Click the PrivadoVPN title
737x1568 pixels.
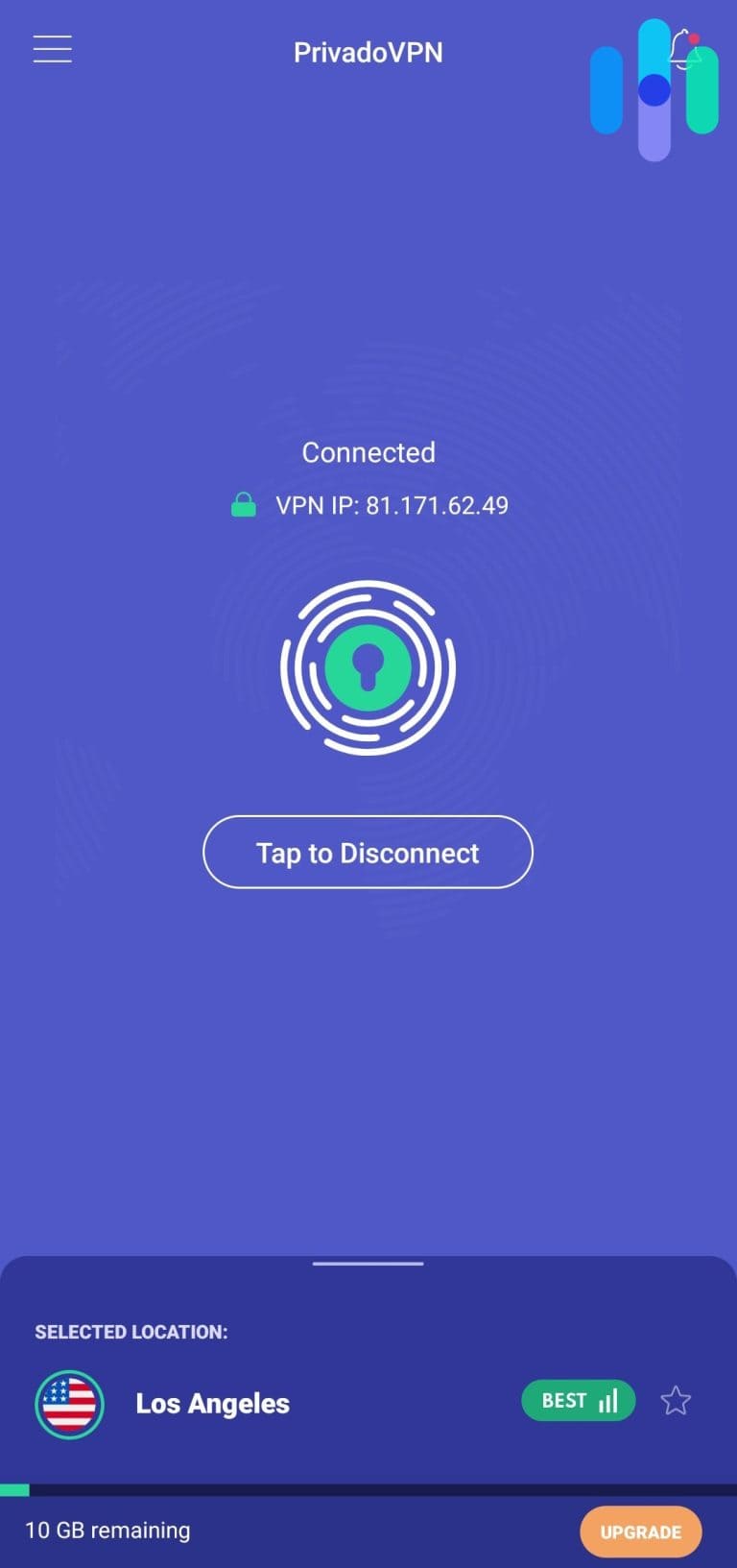tap(368, 53)
